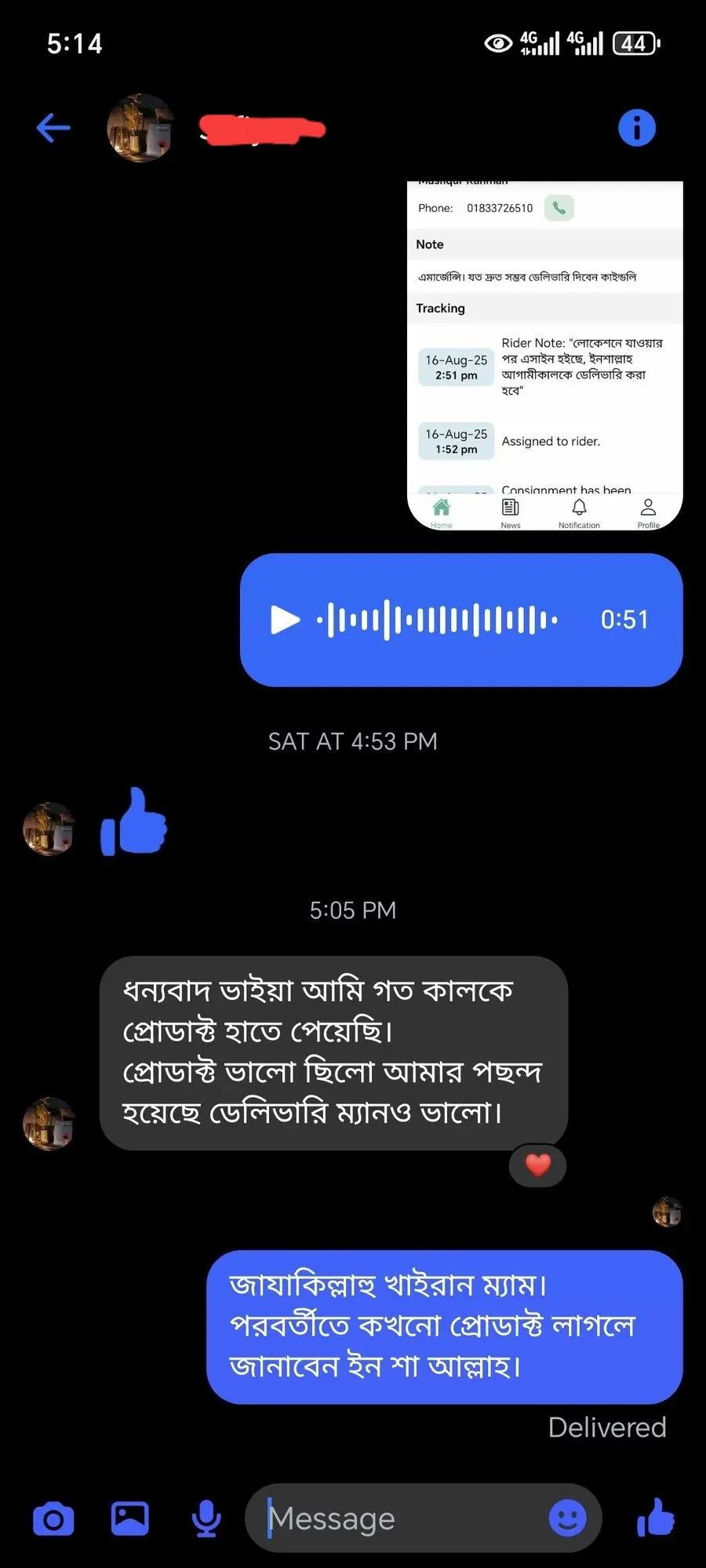Play the 0:51 voice message

[x=285, y=619]
